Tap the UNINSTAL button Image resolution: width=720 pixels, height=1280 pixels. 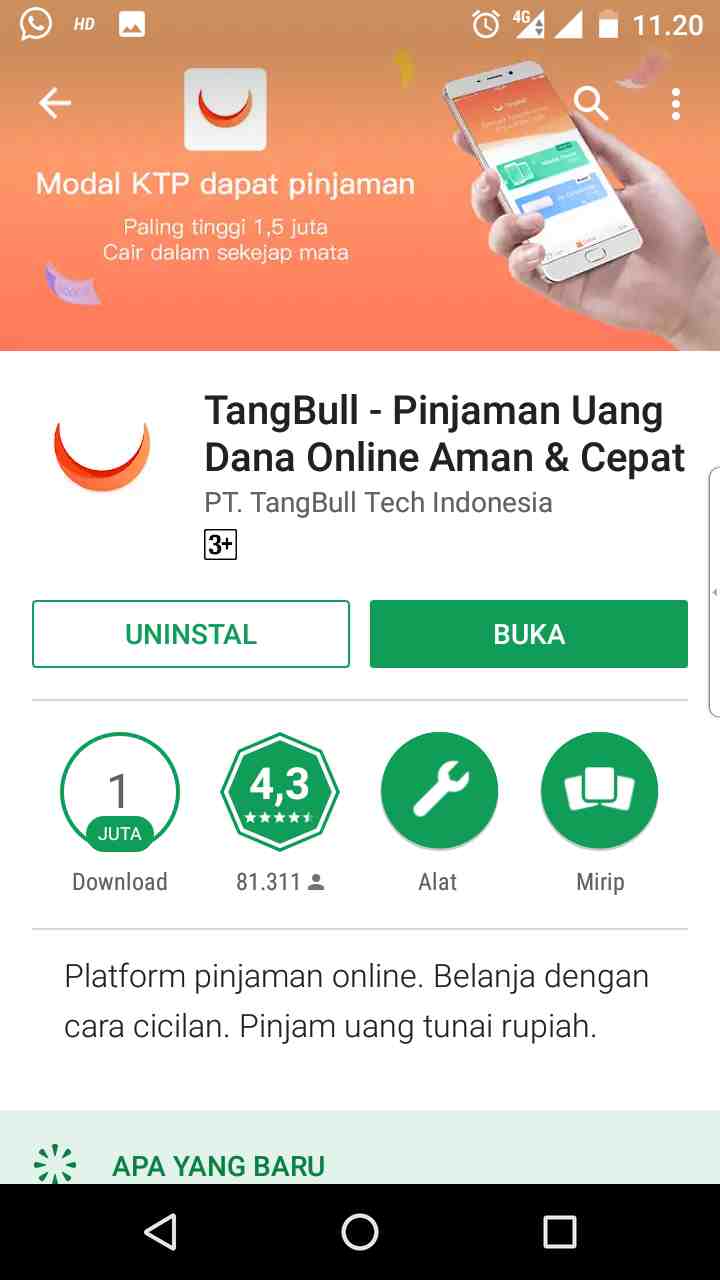[x=191, y=634]
